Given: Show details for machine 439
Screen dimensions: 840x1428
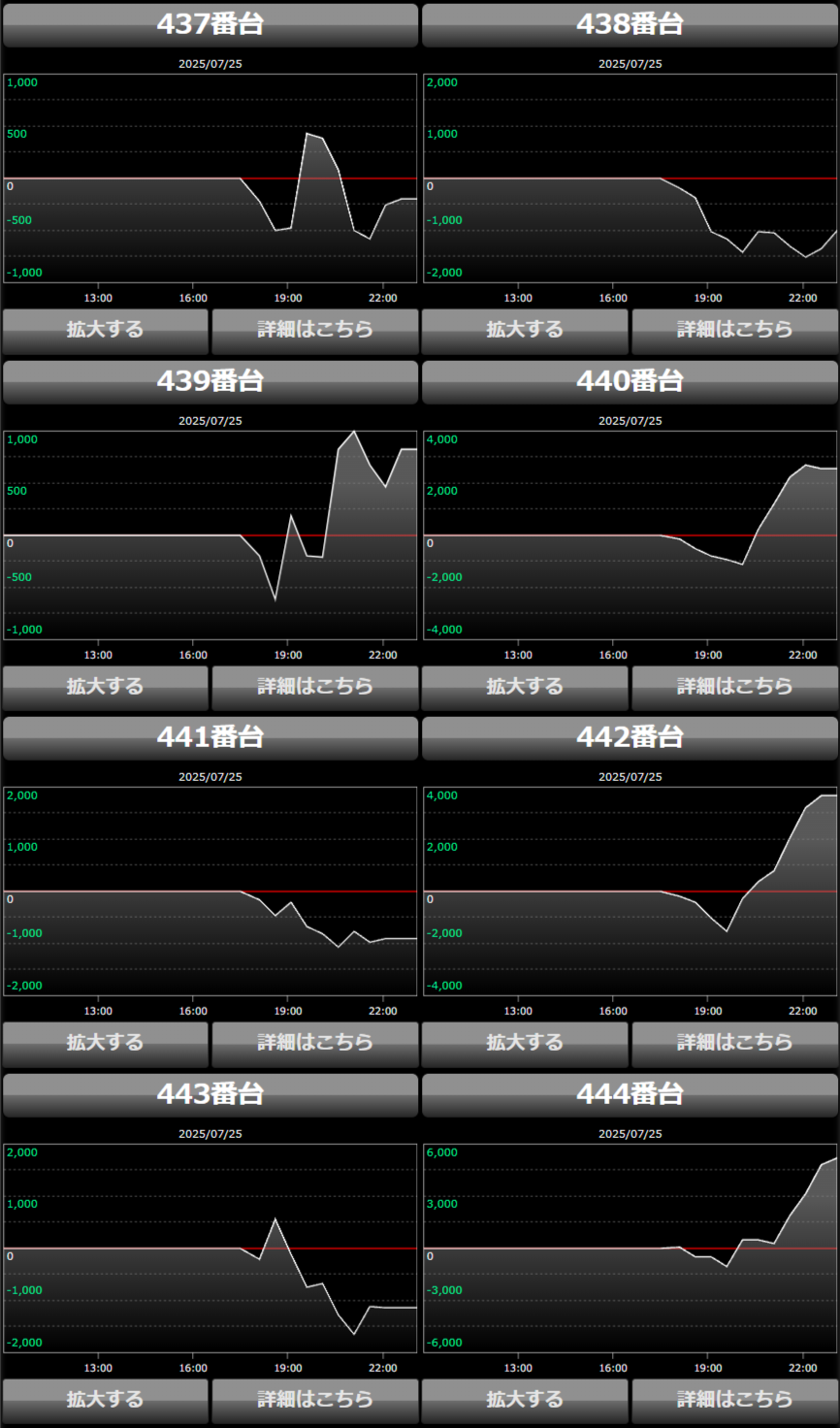Looking at the screenshot, I should 315,687.
